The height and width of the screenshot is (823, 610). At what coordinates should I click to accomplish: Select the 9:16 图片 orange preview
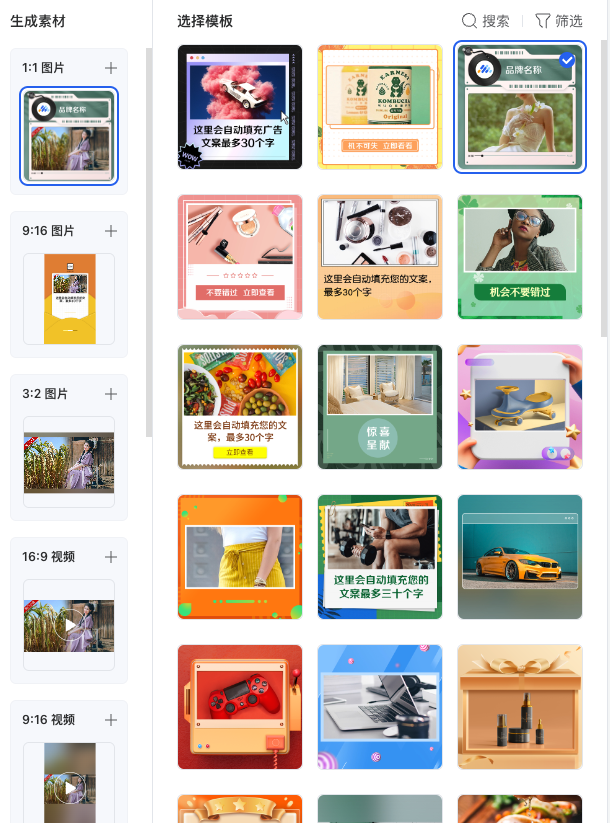coord(69,298)
